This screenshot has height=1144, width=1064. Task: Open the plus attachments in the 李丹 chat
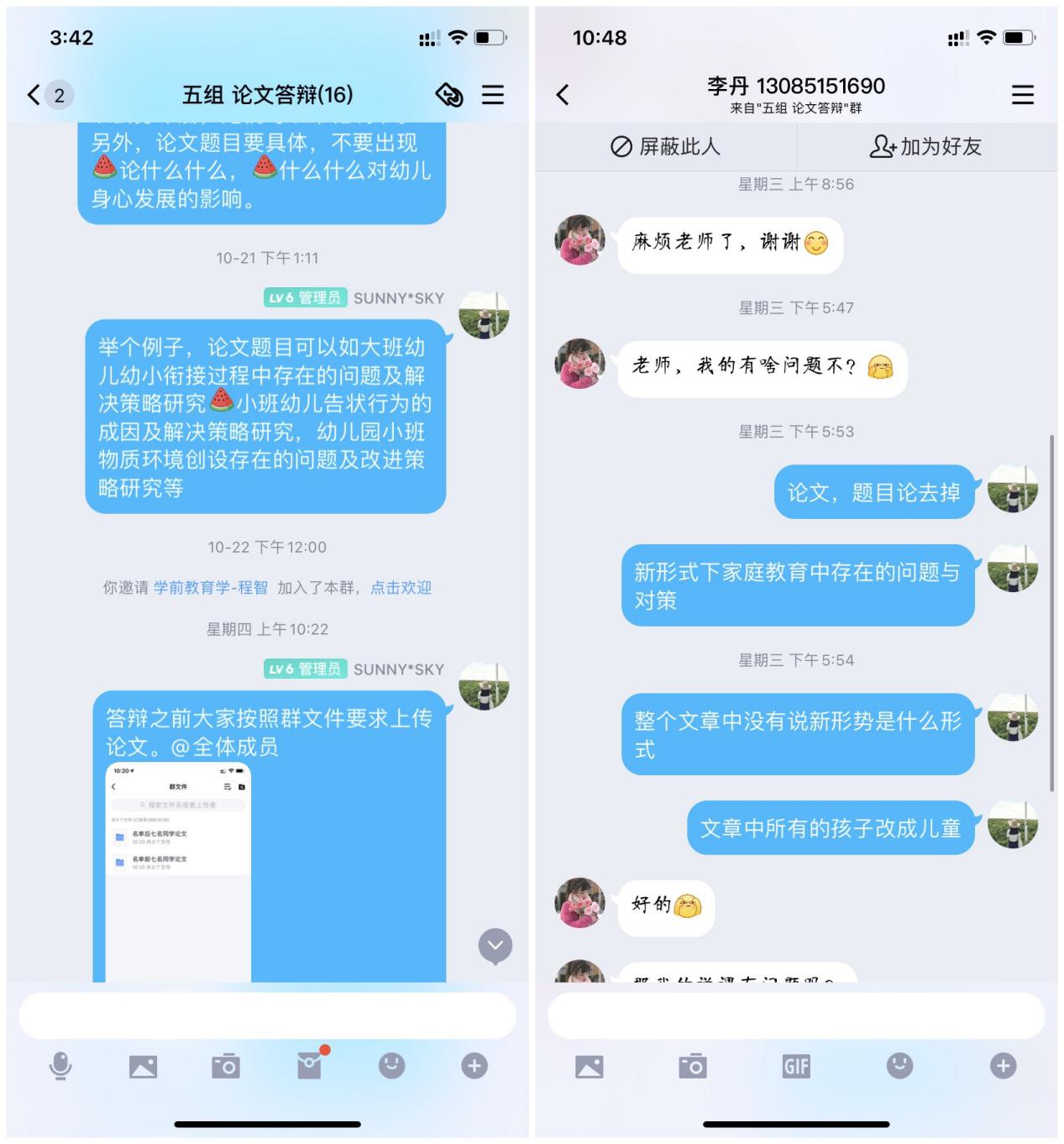tap(1003, 1066)
